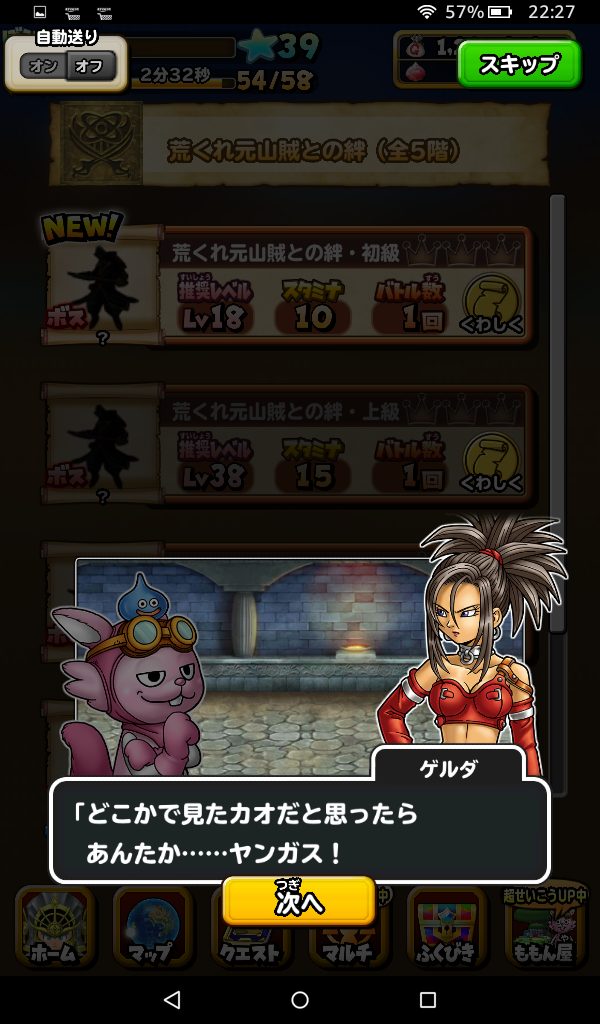This screenshot has width=600, height=1024.
Task: View くわしく details for 上級 quest
Action: click(x=492, y=461)
